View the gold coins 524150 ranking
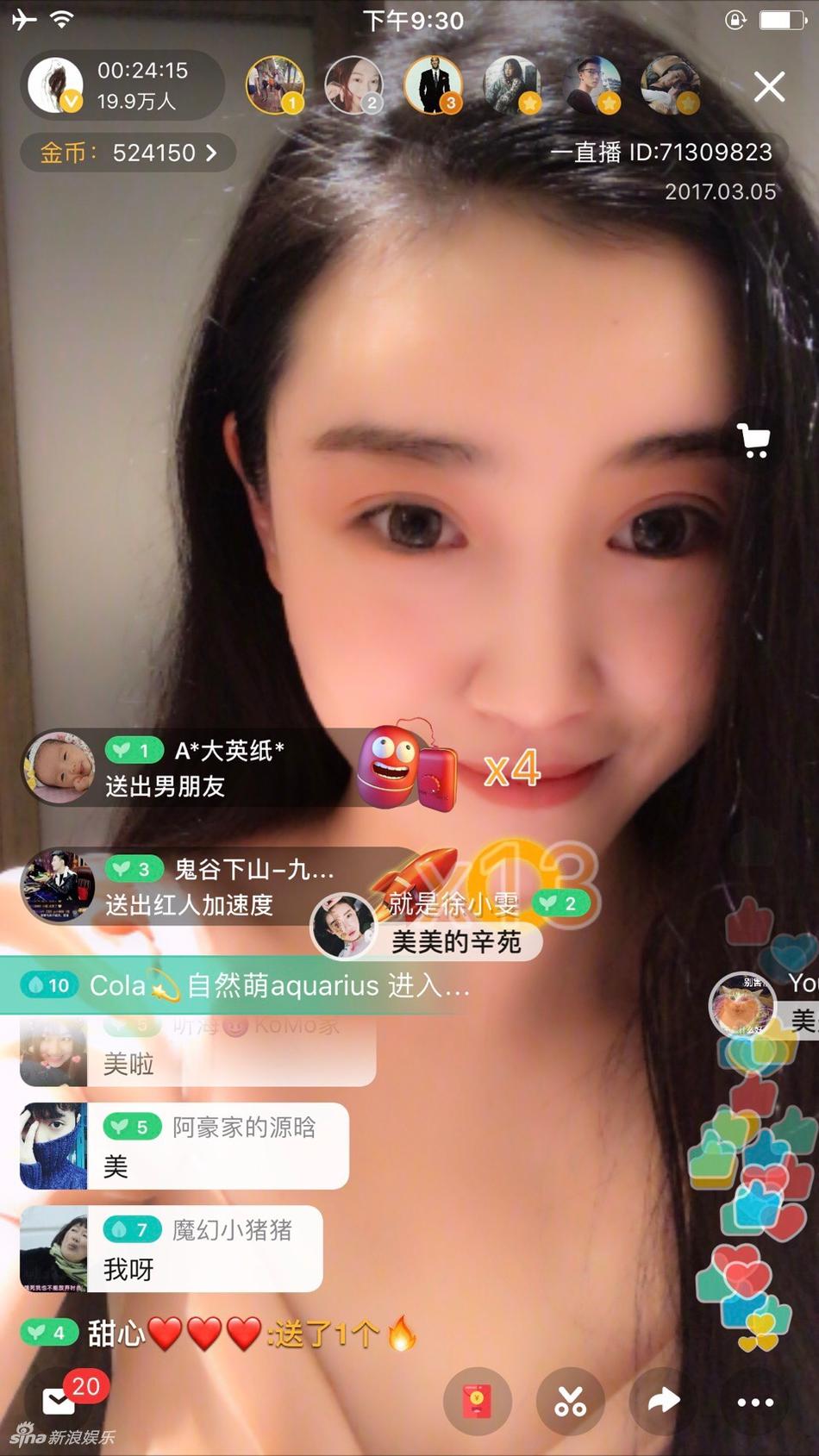This screenshot has height=1456, width=819. [x=128, y=153]
